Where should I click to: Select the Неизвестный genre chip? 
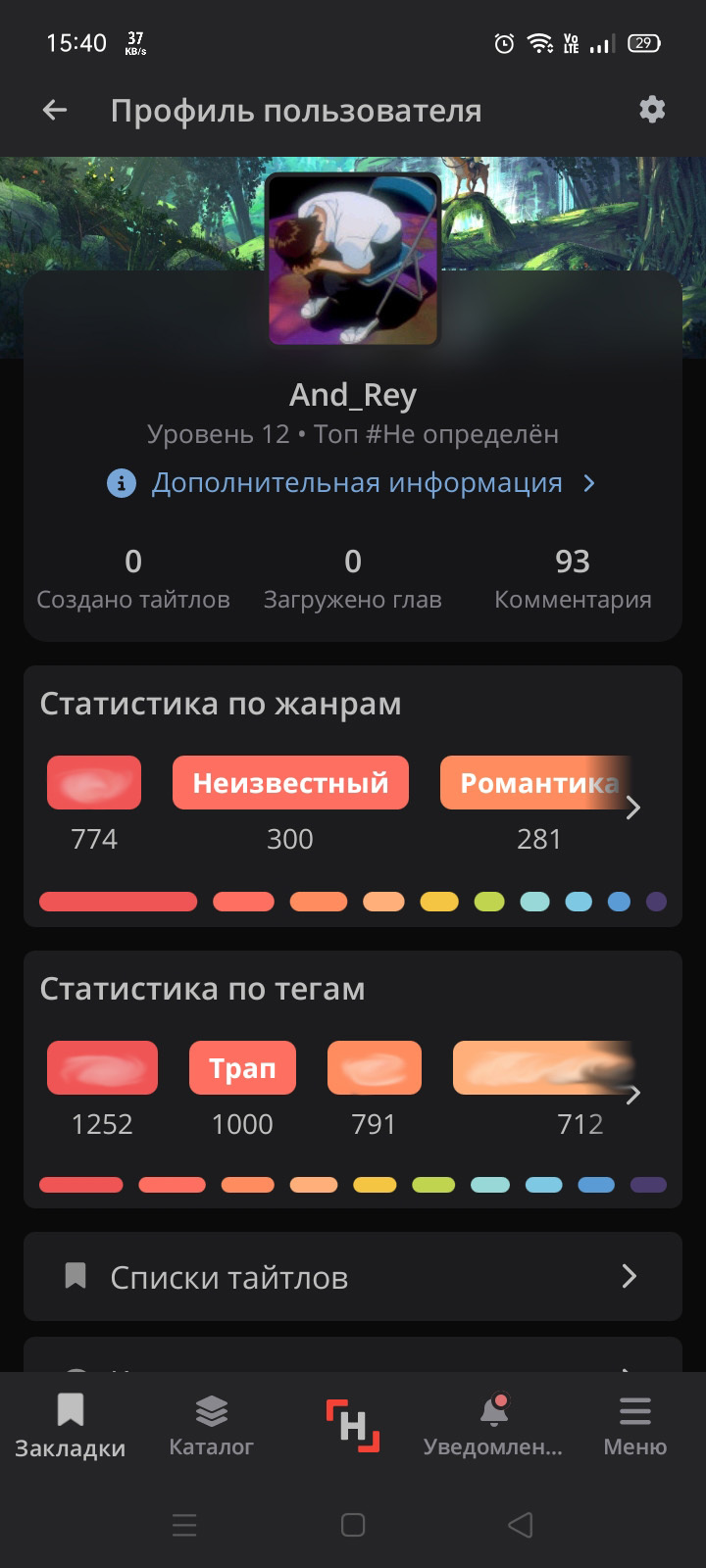click(x=290, y=782)
